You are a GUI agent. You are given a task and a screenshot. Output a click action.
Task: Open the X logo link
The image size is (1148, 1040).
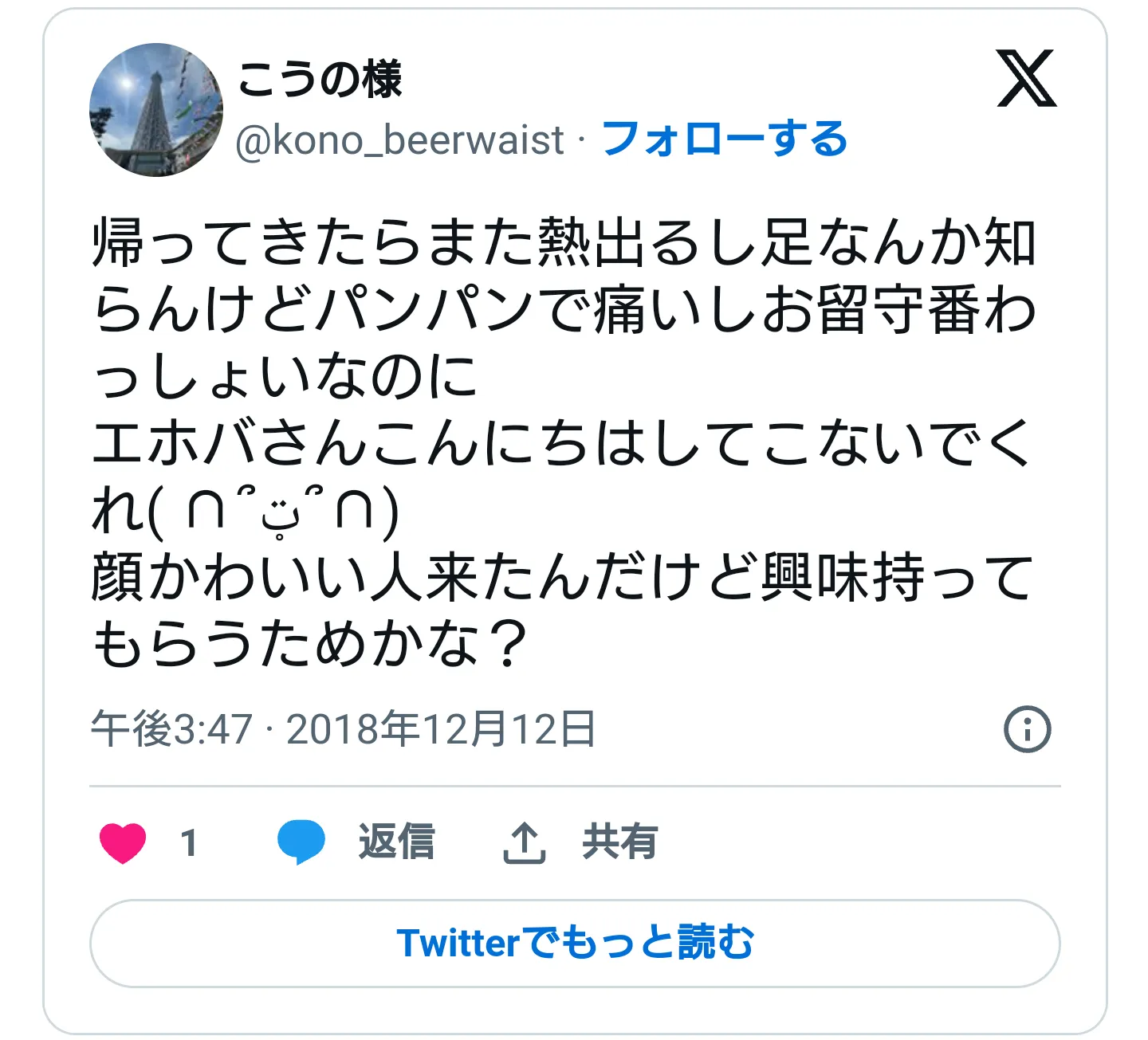(x=1026, y=78)
